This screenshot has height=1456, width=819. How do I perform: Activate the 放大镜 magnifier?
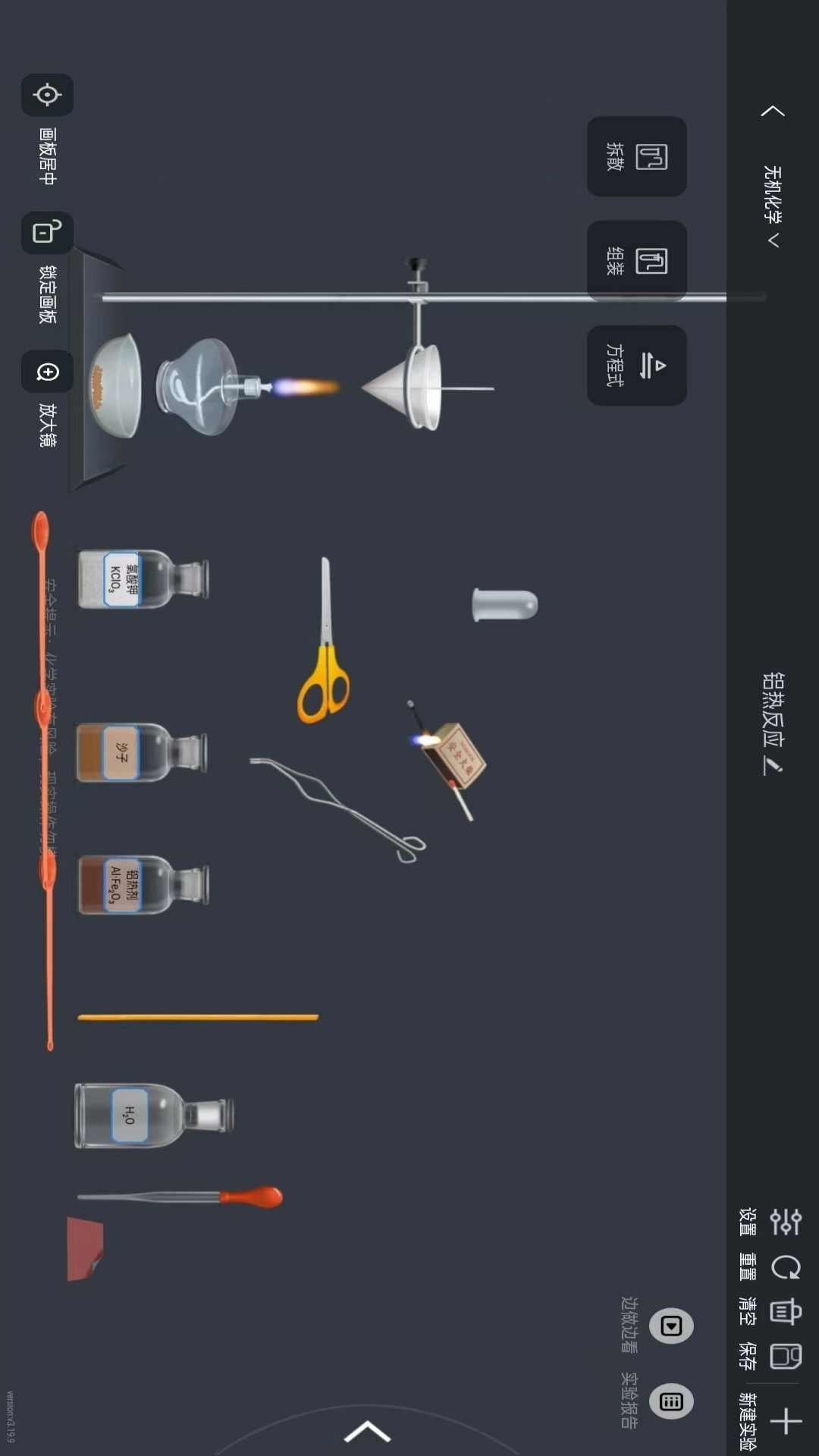pyautogui.click(x=47, y=372)
